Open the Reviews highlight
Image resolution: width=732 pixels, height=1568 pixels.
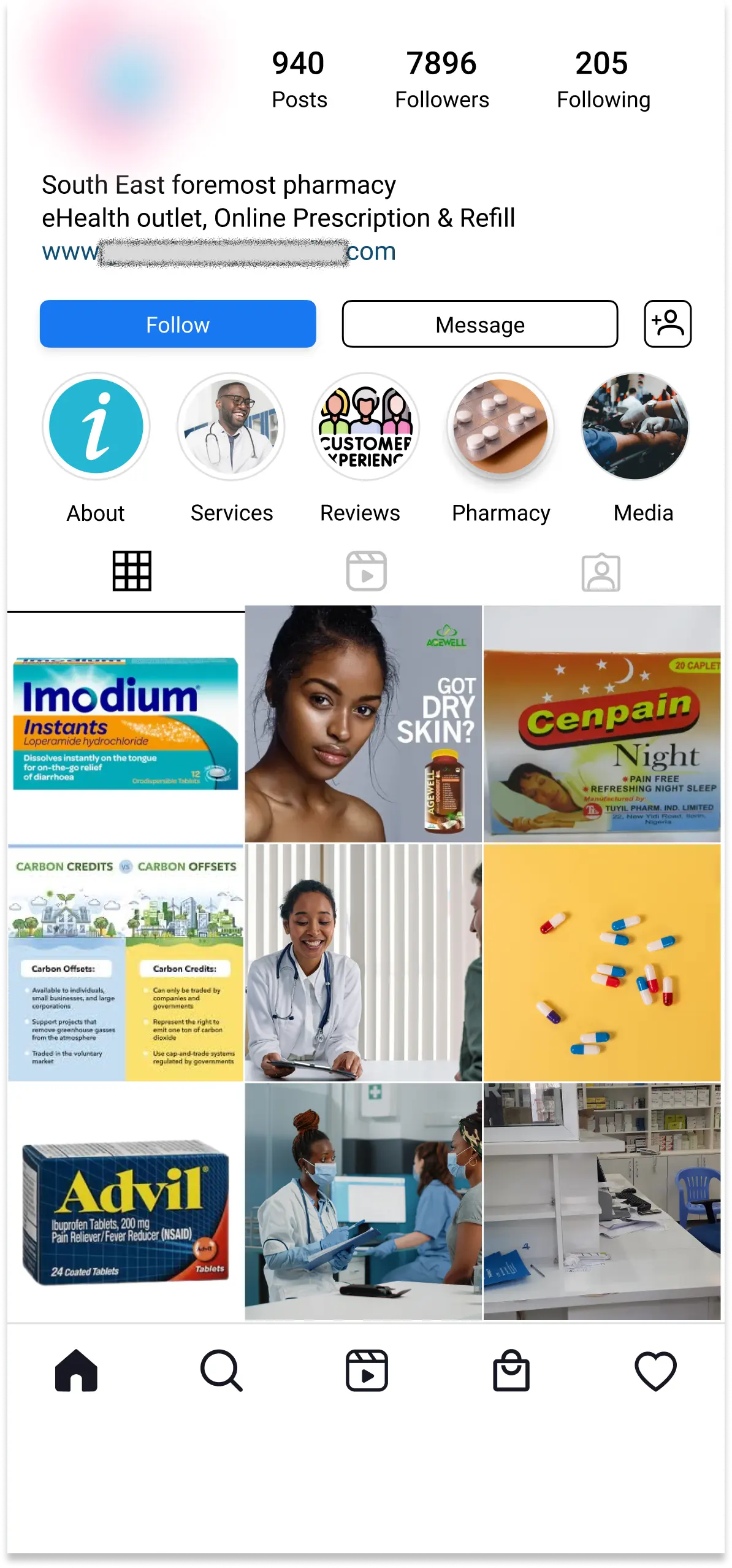click(x=366, y=426)
